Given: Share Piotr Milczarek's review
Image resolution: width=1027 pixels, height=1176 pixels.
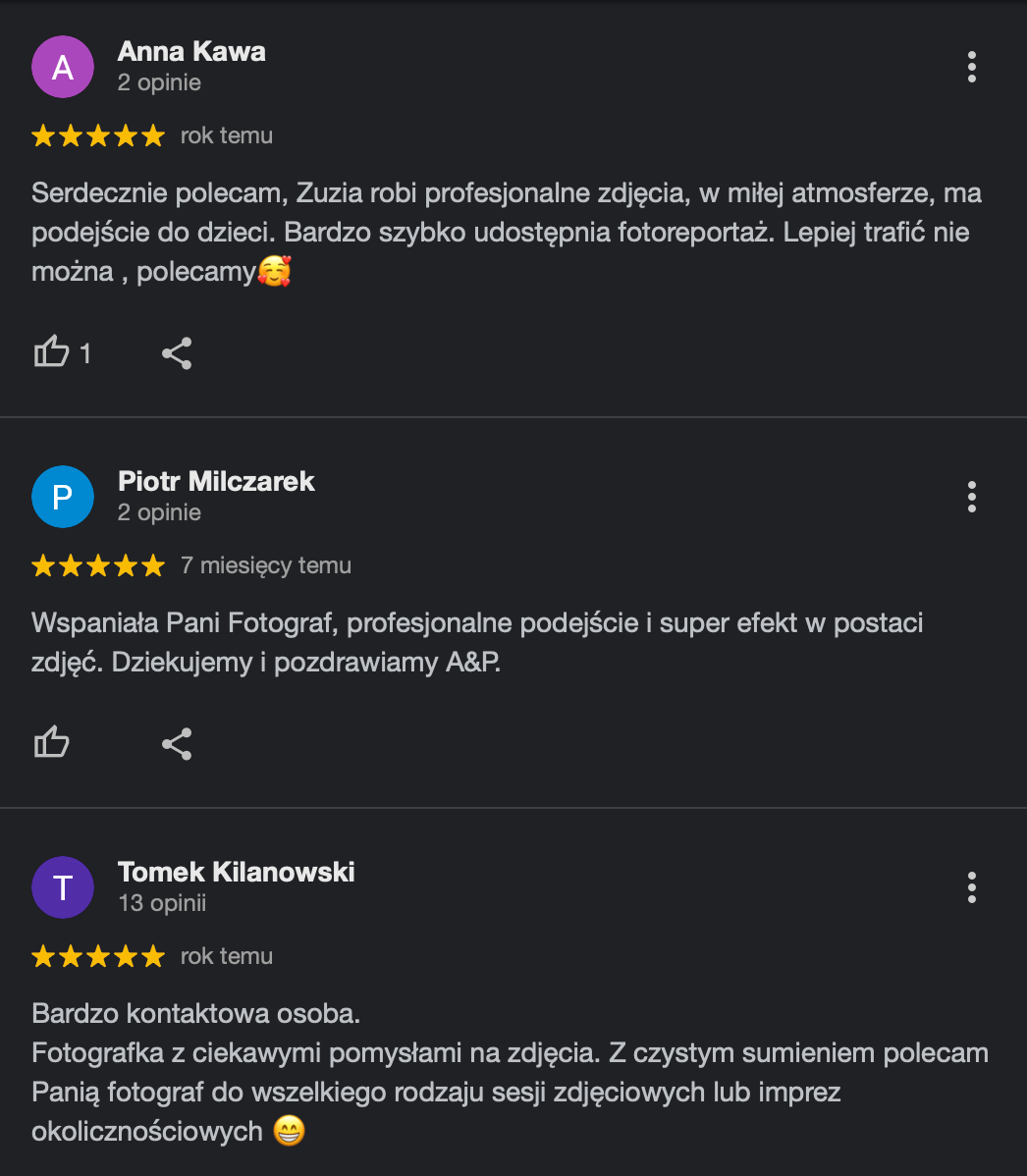Looking at the screenshot, I should pos(177,744).
